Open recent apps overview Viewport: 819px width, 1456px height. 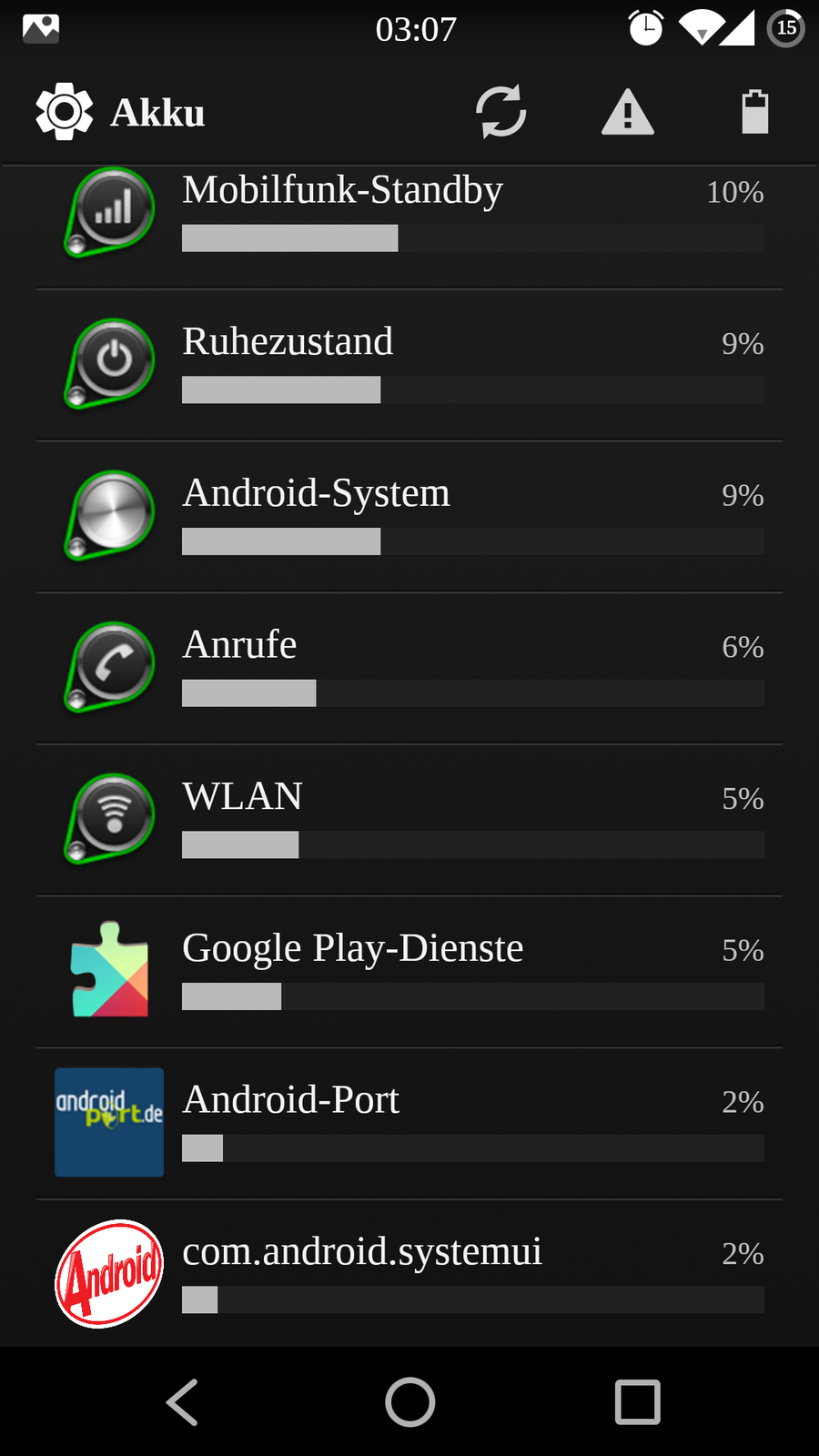coord(637,1401)
